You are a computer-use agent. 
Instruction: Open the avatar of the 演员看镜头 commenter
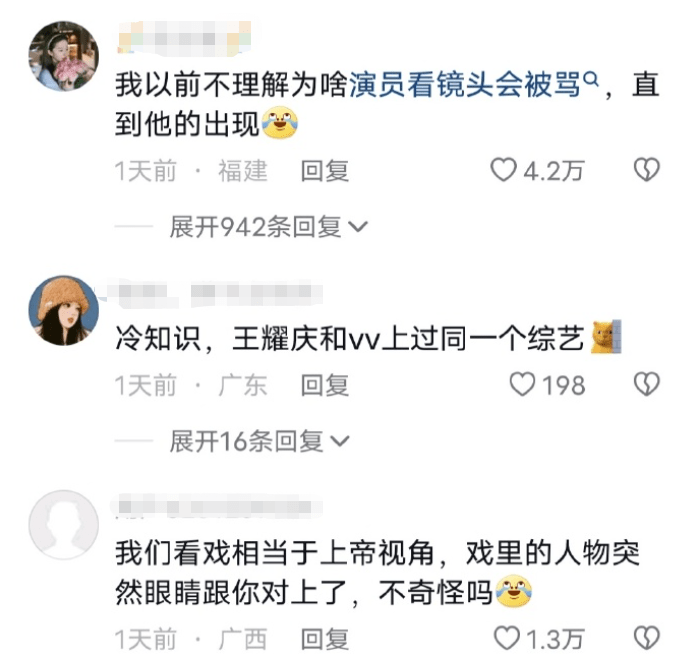tap(64, 56)
